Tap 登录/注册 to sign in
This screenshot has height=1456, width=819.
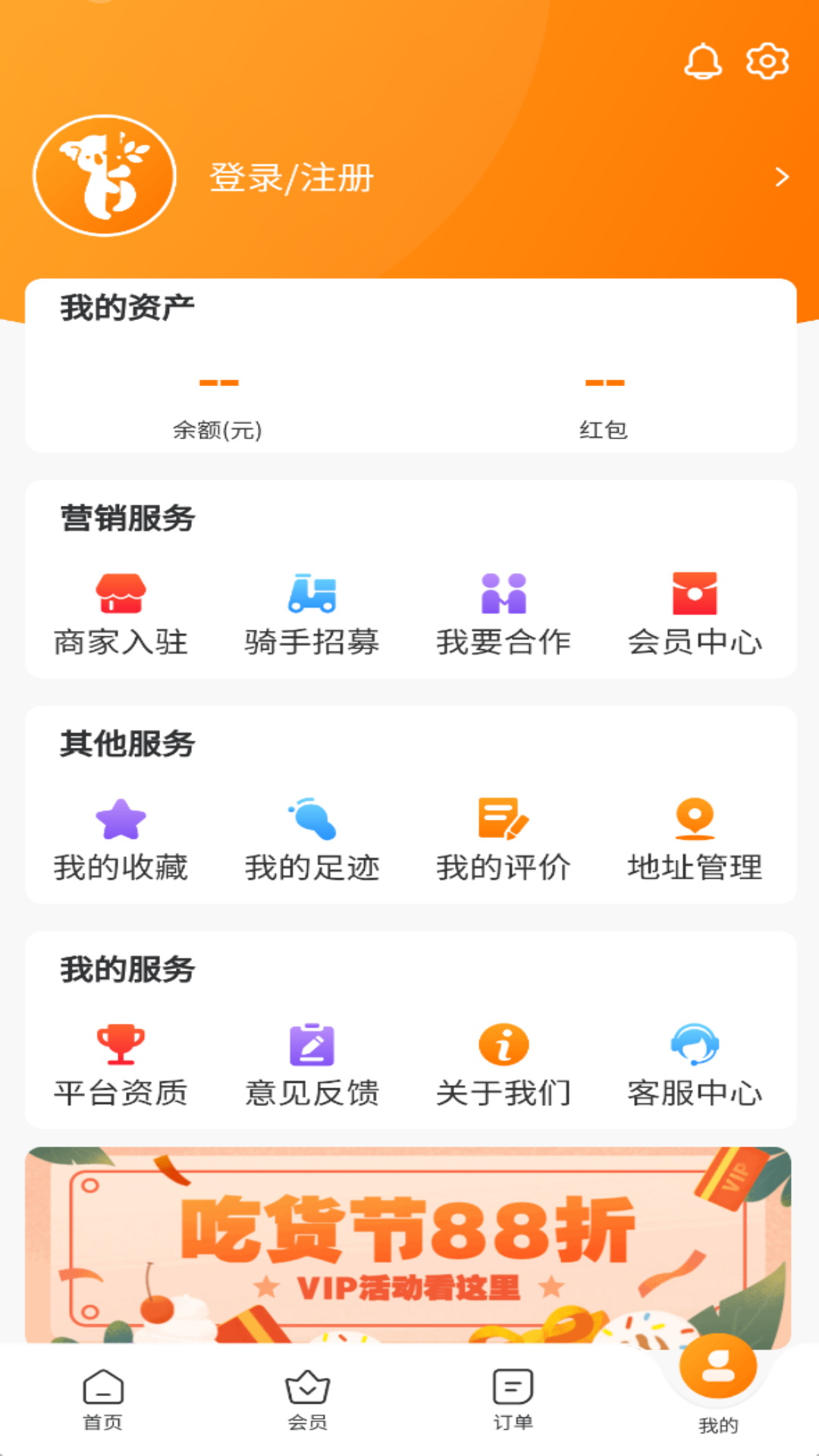[x=291, y=178]
